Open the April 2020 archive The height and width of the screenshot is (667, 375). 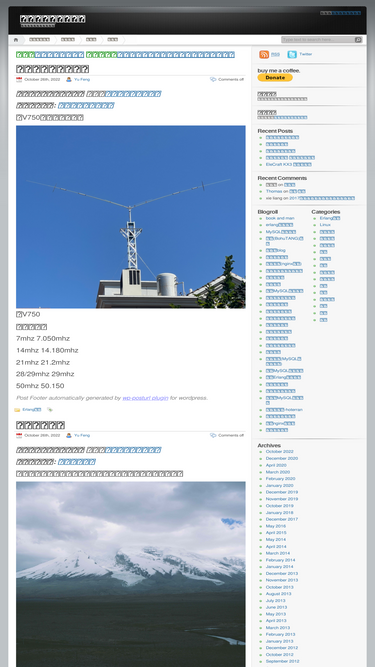tap(276, 465)
